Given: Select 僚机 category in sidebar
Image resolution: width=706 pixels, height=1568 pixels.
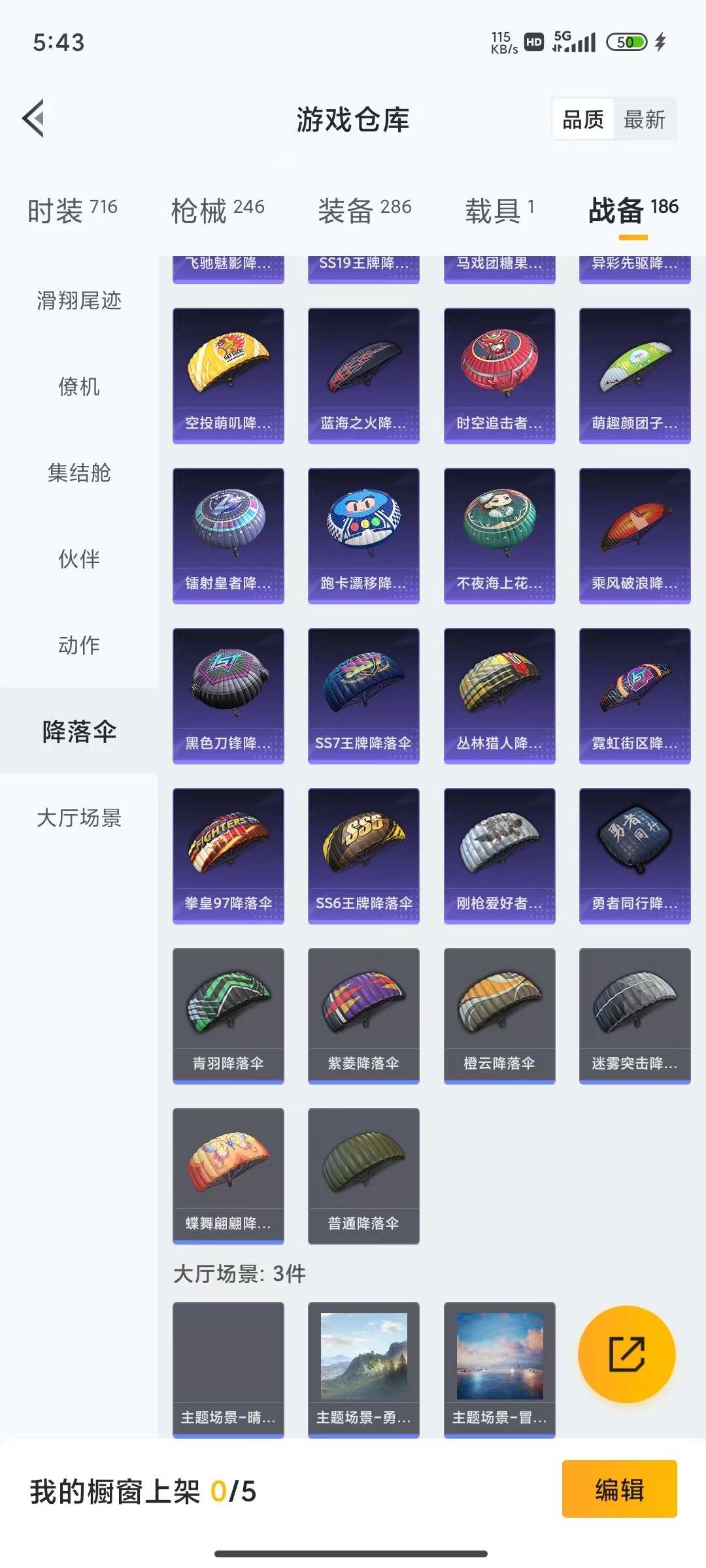Looking at the screenshot, I should coord(79,387).
